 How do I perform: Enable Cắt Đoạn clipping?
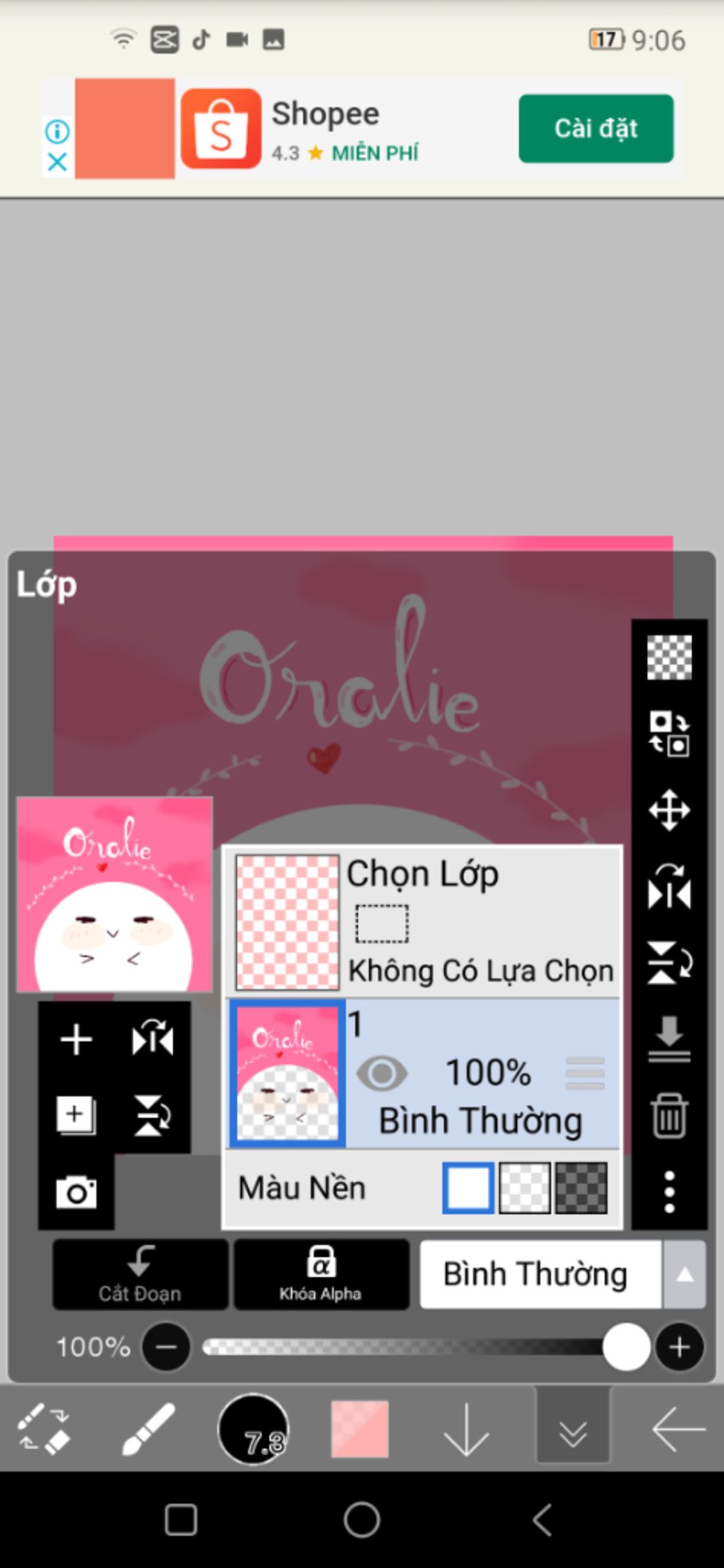coord(140,1274)
